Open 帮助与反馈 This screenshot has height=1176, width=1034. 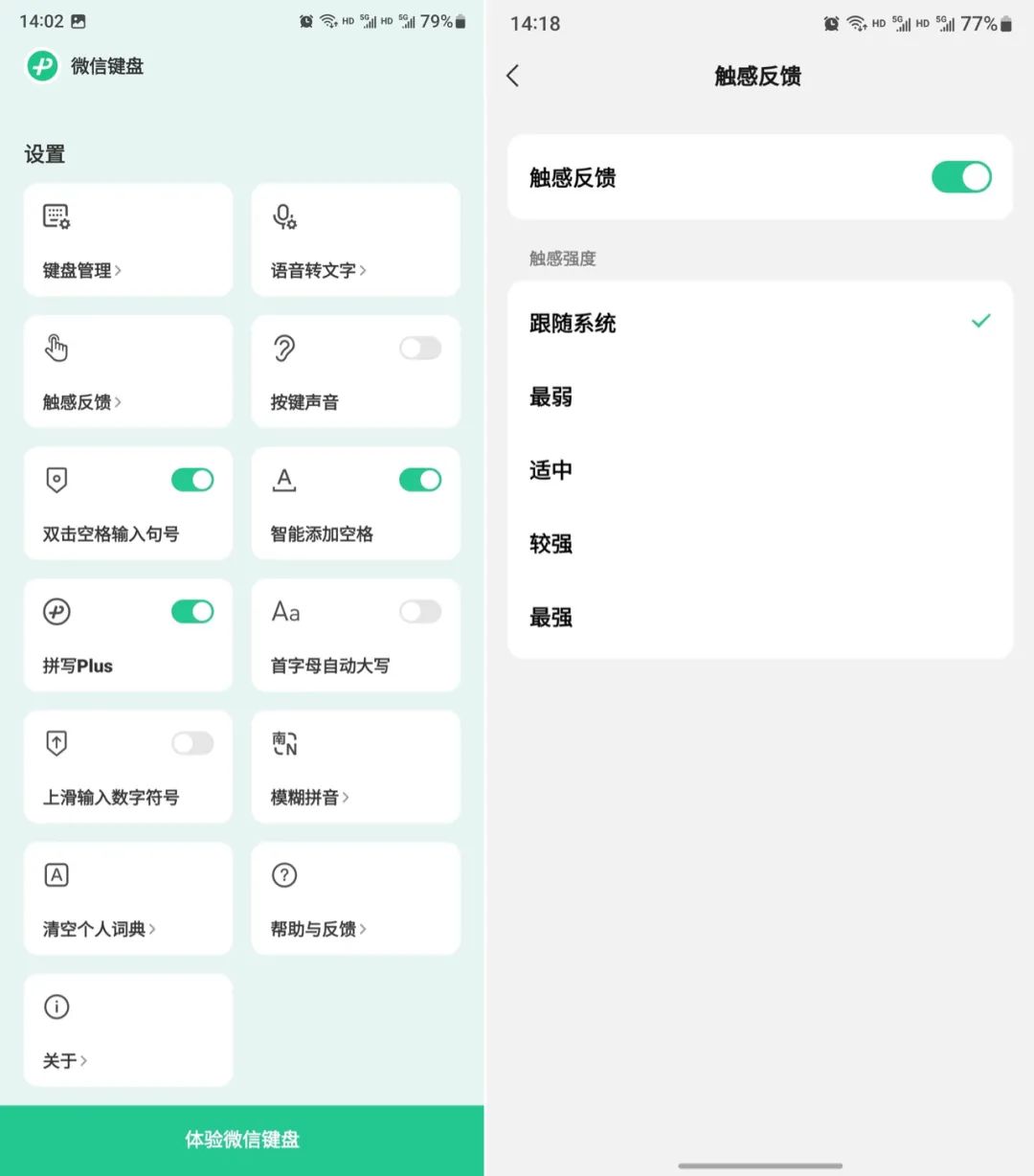pos(356,898)
